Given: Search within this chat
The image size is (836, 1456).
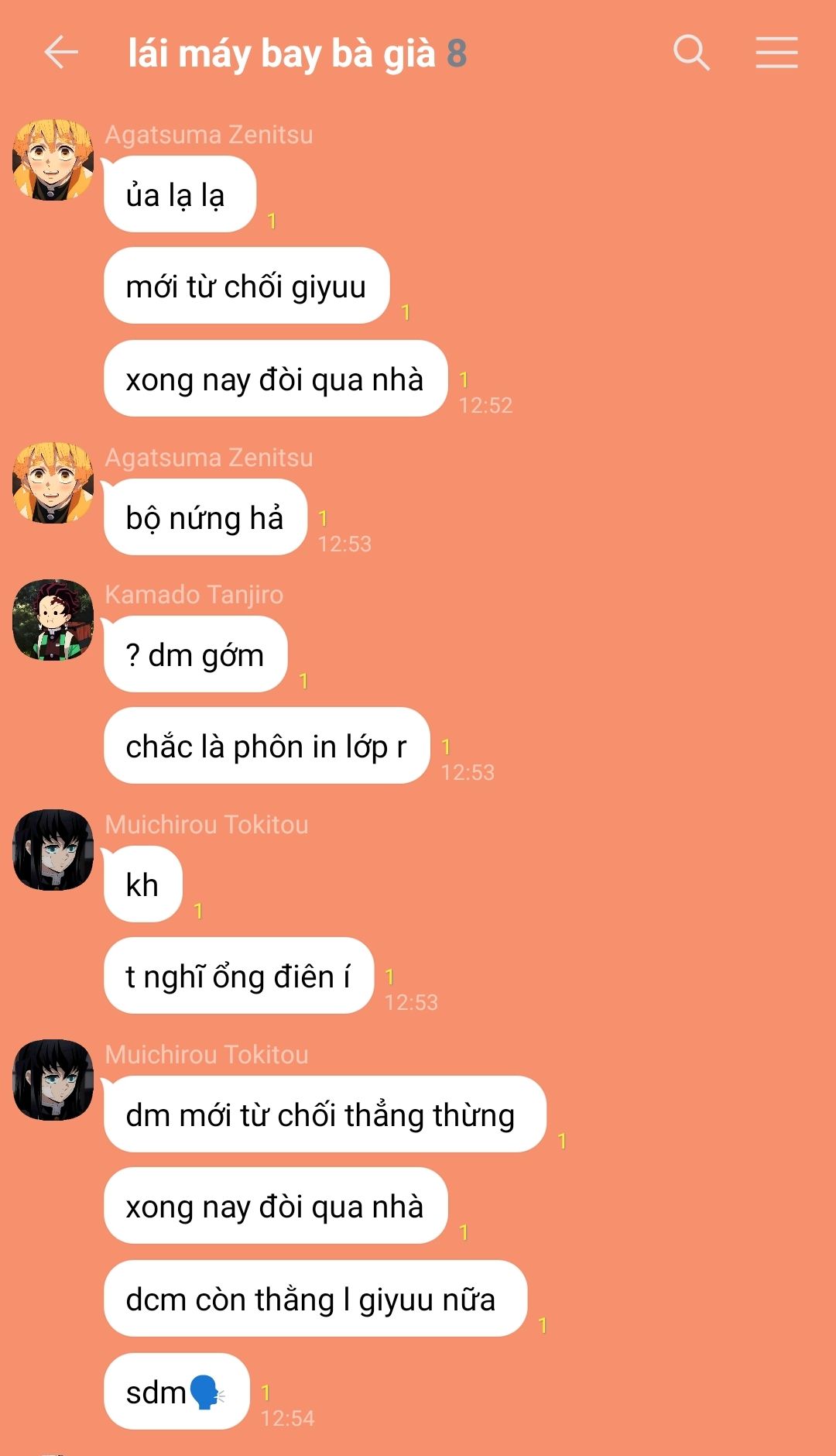Looking at the screenshot, I should tap(690, 53).
